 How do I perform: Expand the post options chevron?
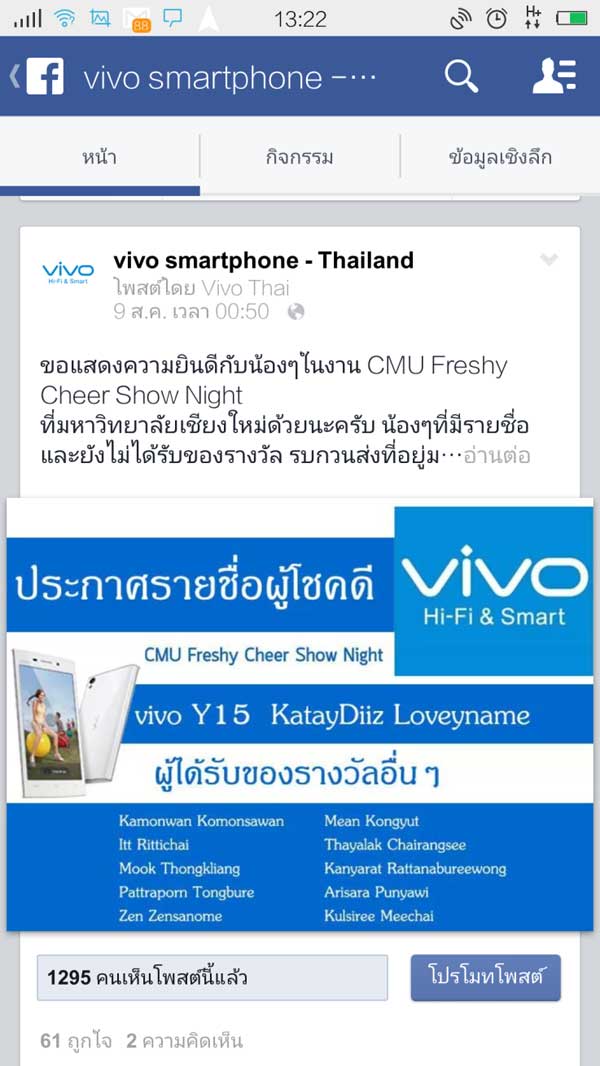[x=548, y=260]
